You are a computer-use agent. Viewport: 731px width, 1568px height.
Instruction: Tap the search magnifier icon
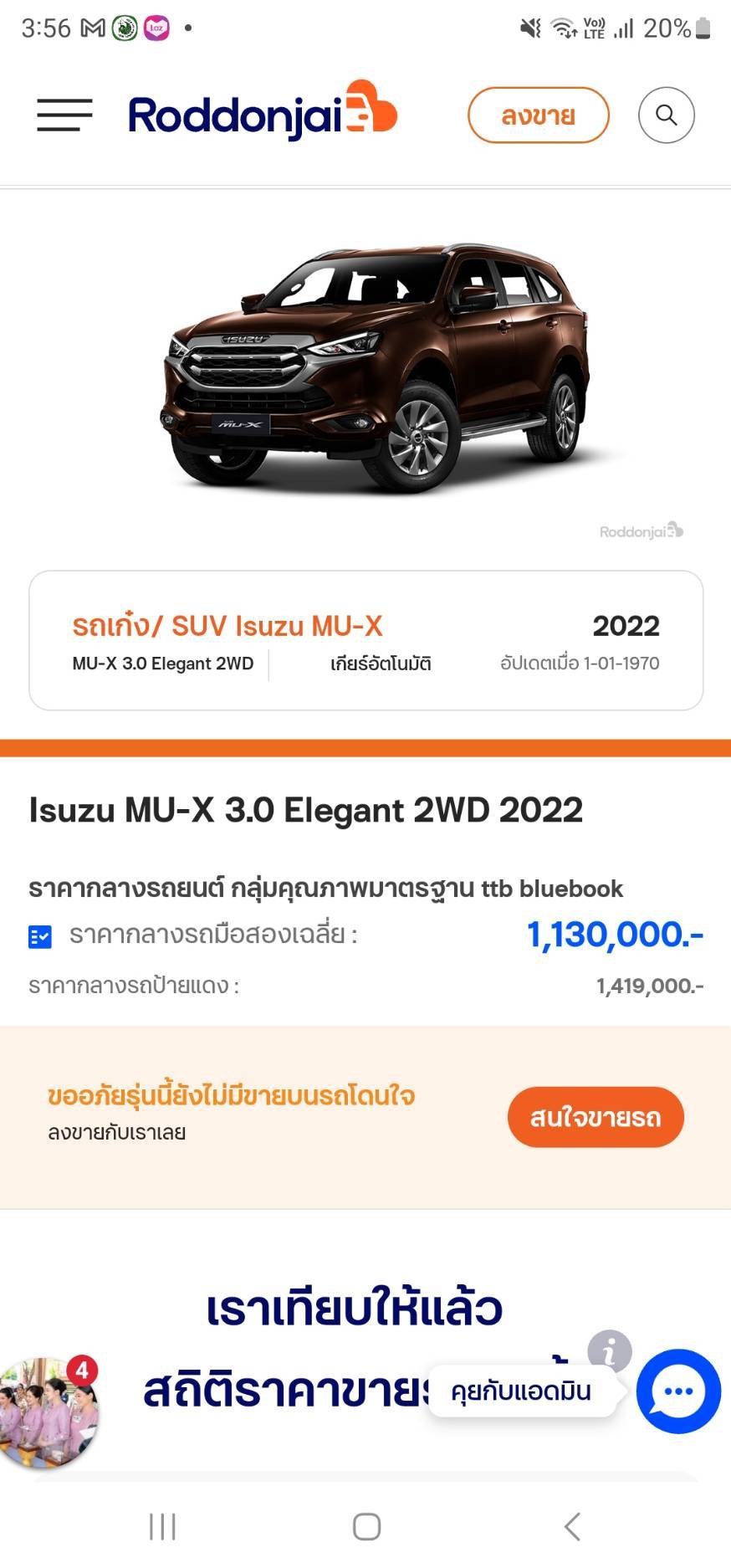666,115
